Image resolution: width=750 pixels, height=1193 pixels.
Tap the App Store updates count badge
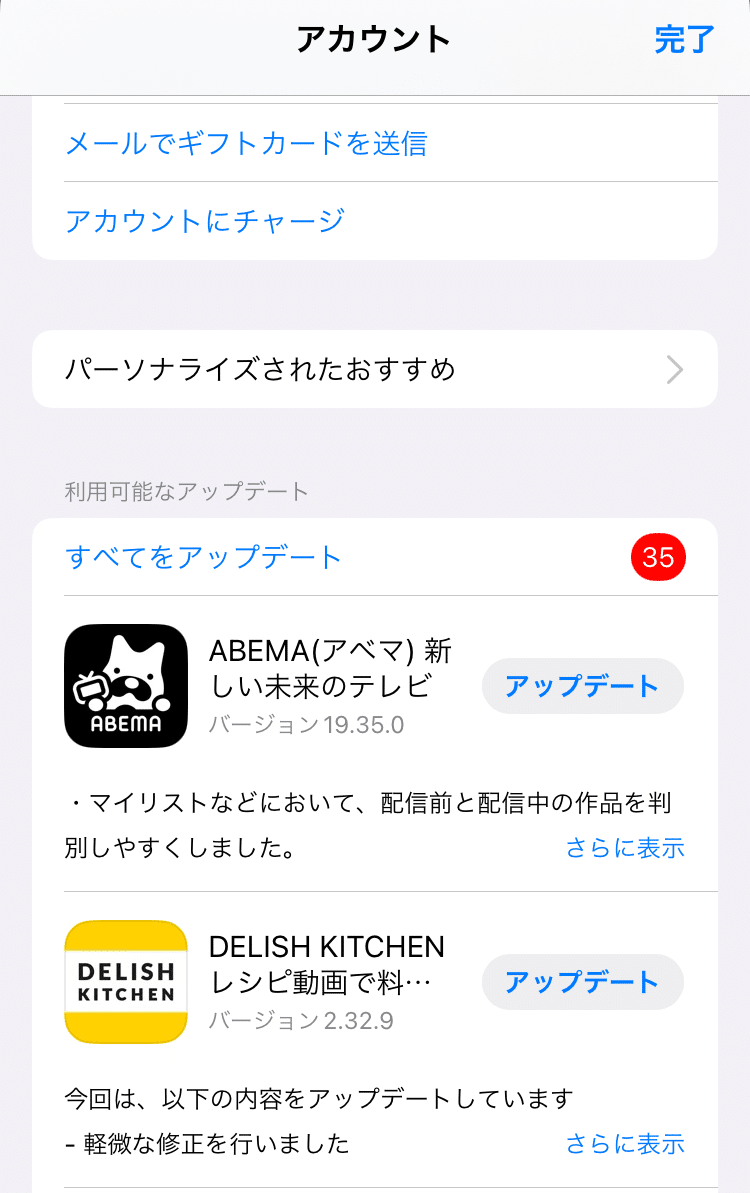click(659, 557)
